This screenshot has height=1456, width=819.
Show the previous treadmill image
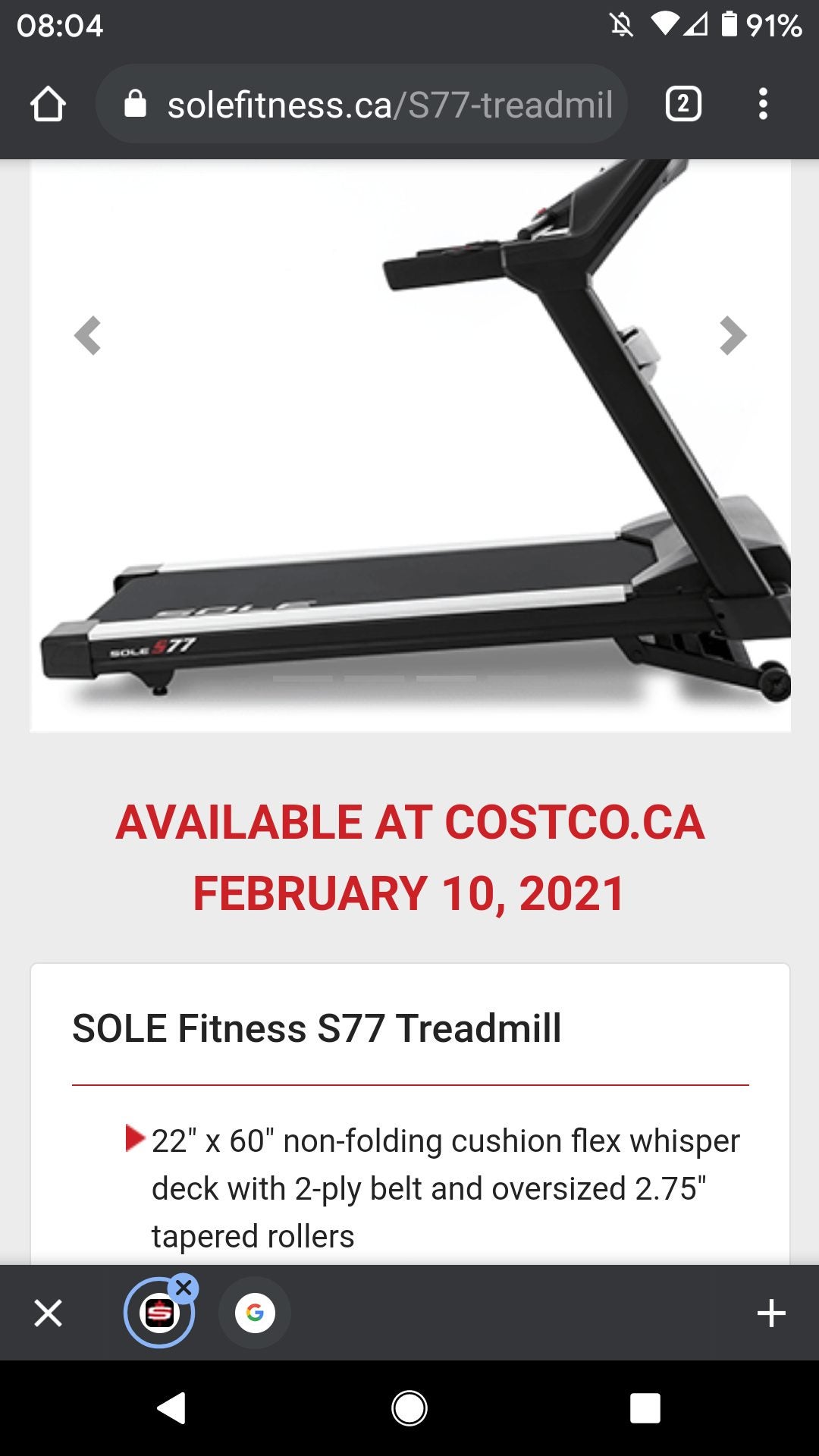pos(88,335)
